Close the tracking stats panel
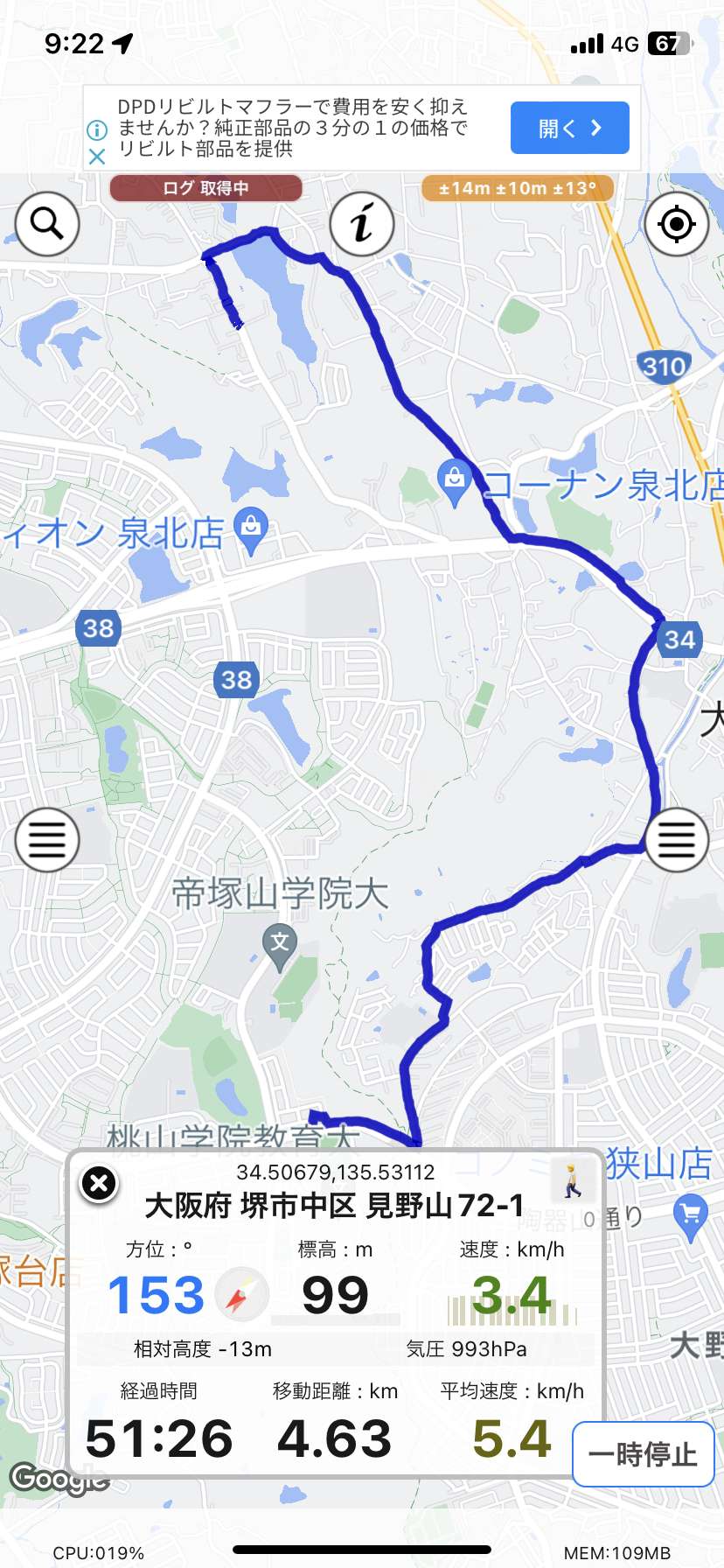This screenshot has height=1568, width=724. pos(100,1184)
